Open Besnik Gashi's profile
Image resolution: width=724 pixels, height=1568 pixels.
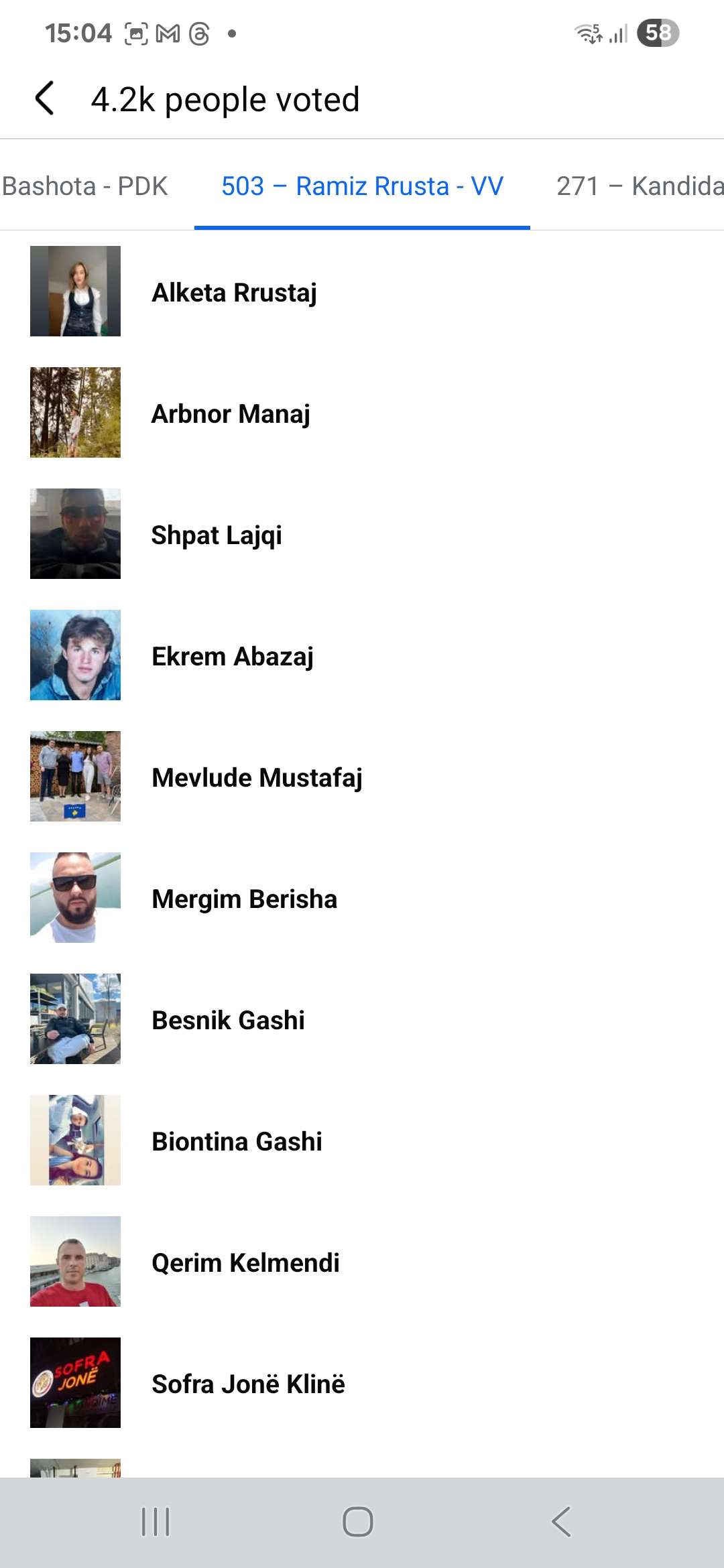[x=362, y=1019]
